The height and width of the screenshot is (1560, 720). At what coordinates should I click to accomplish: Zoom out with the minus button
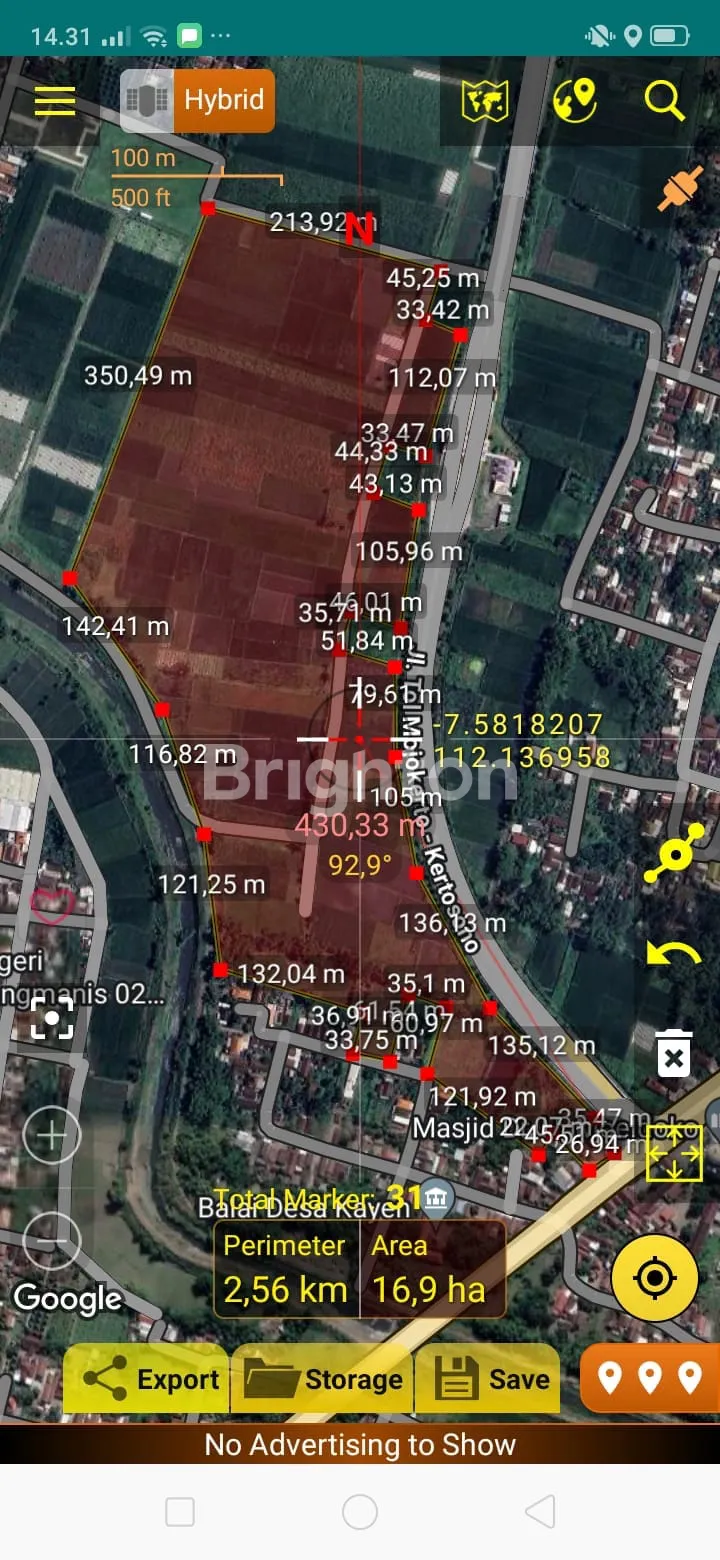[x=52, y=1241]
